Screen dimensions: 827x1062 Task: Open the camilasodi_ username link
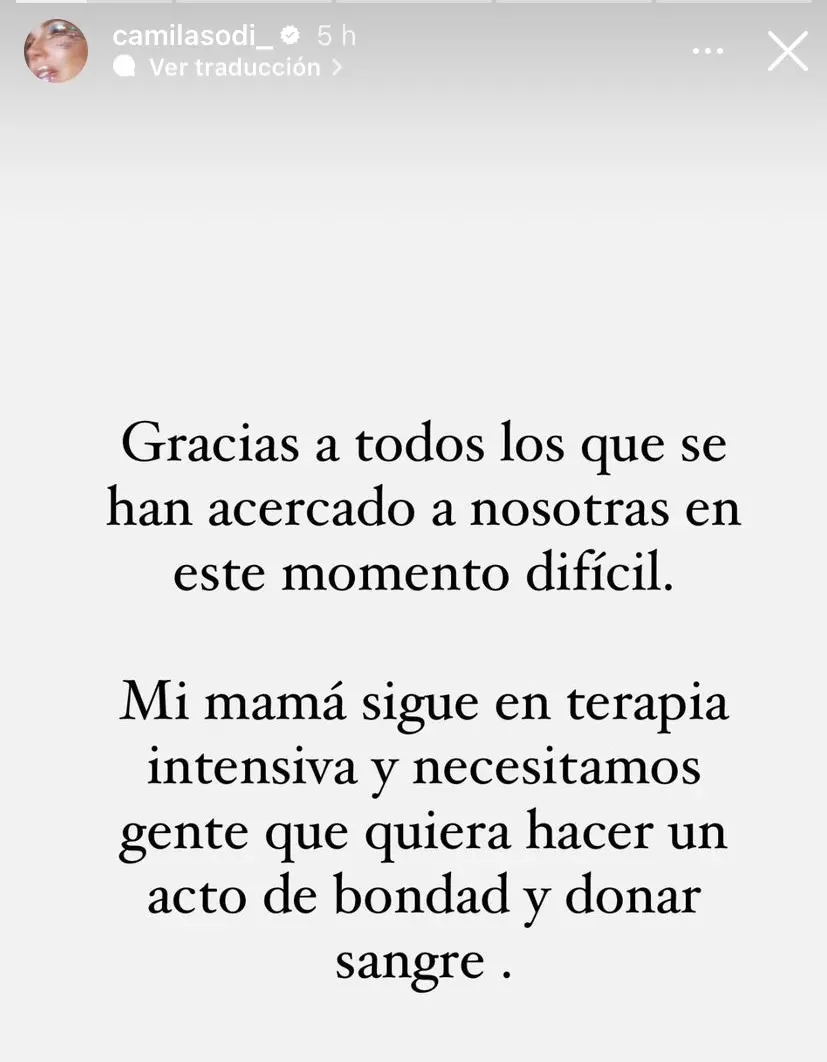(193, 36)
